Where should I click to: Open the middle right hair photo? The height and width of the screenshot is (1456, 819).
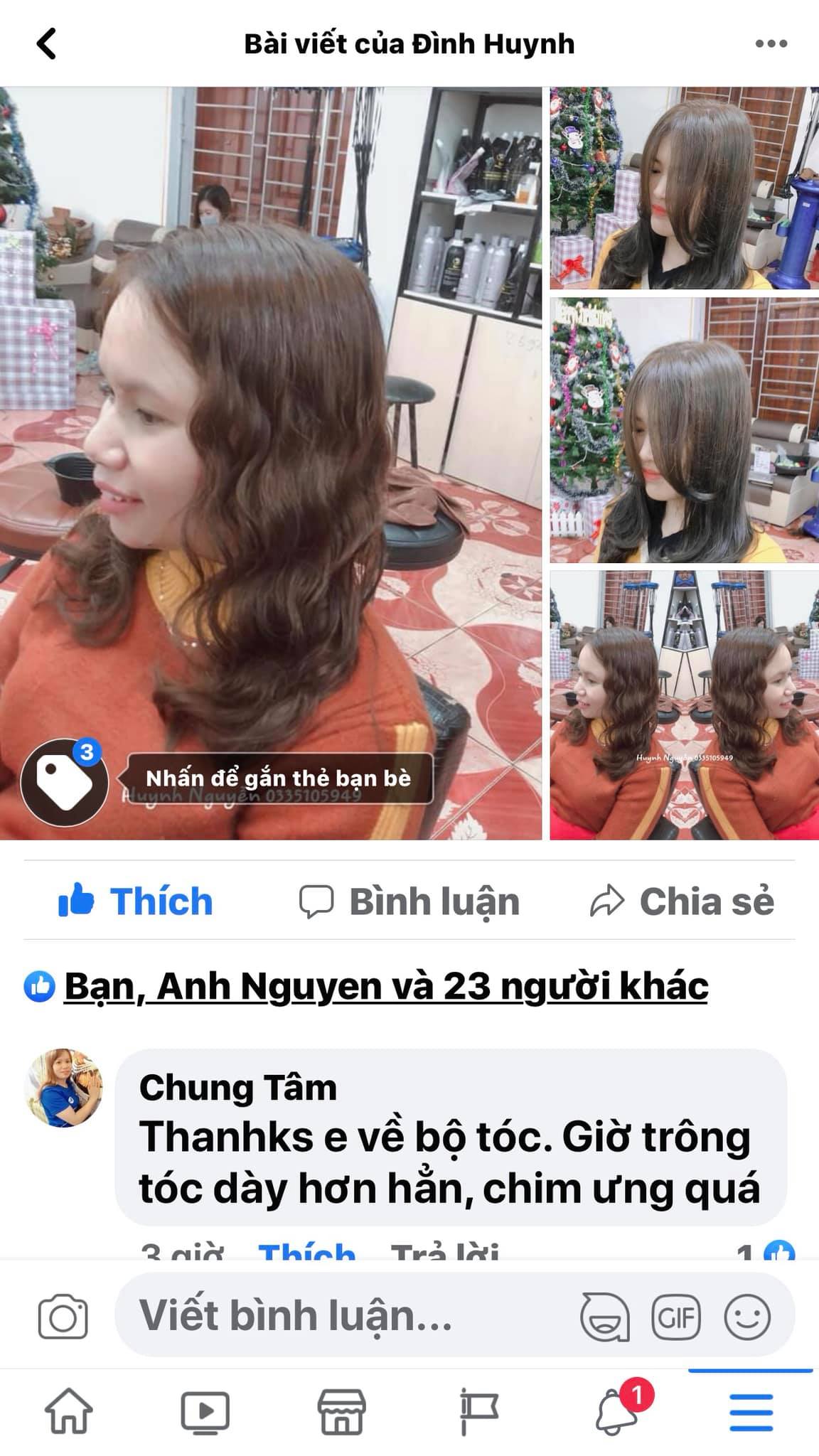(684, 429)
